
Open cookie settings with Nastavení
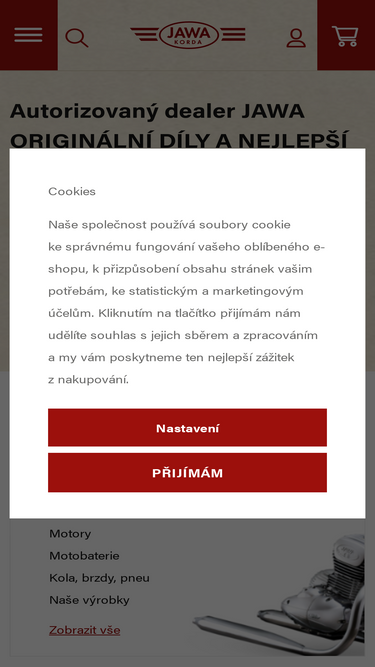coord(188,428)
